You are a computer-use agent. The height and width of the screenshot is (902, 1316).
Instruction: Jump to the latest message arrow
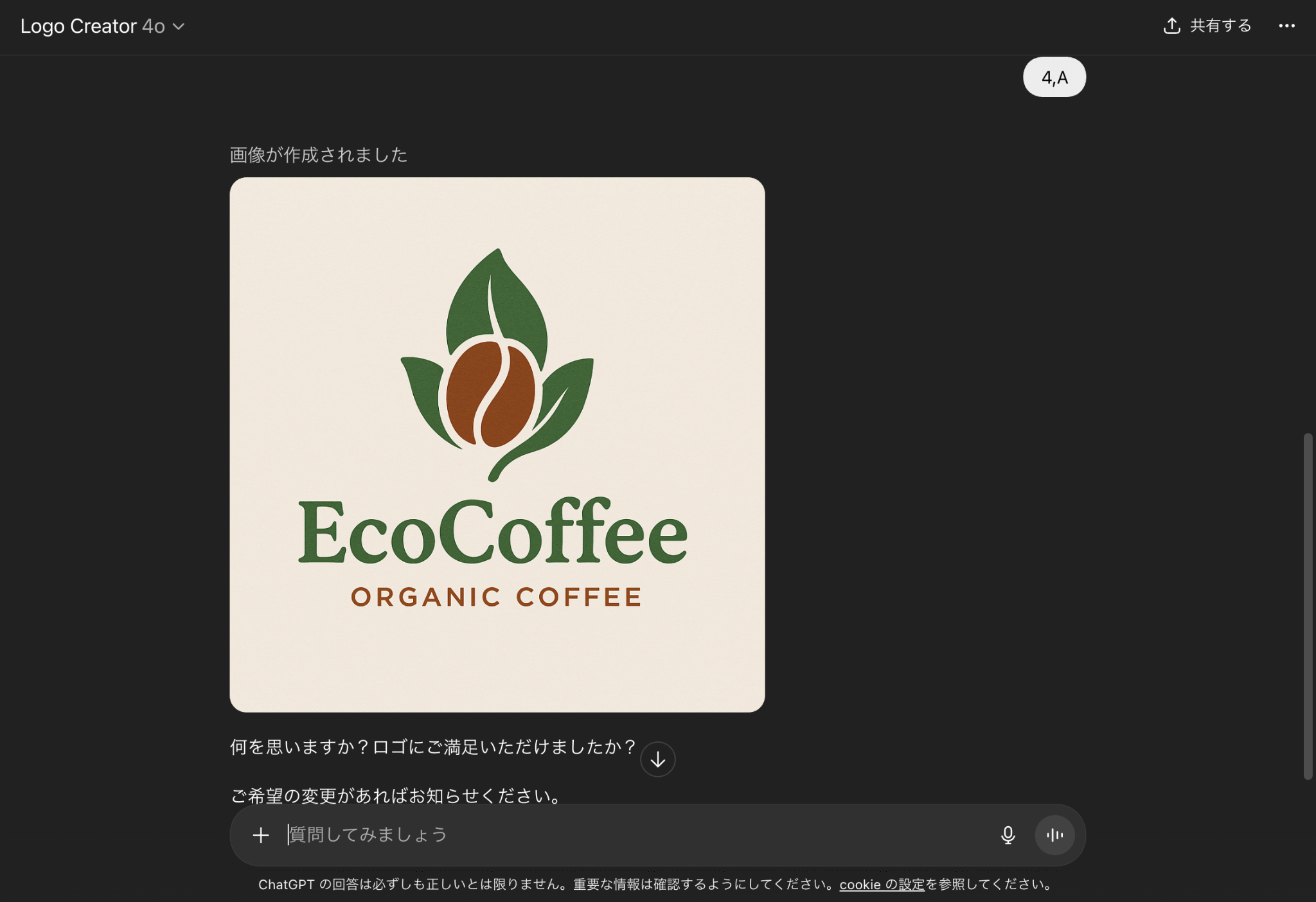[657, 759]
